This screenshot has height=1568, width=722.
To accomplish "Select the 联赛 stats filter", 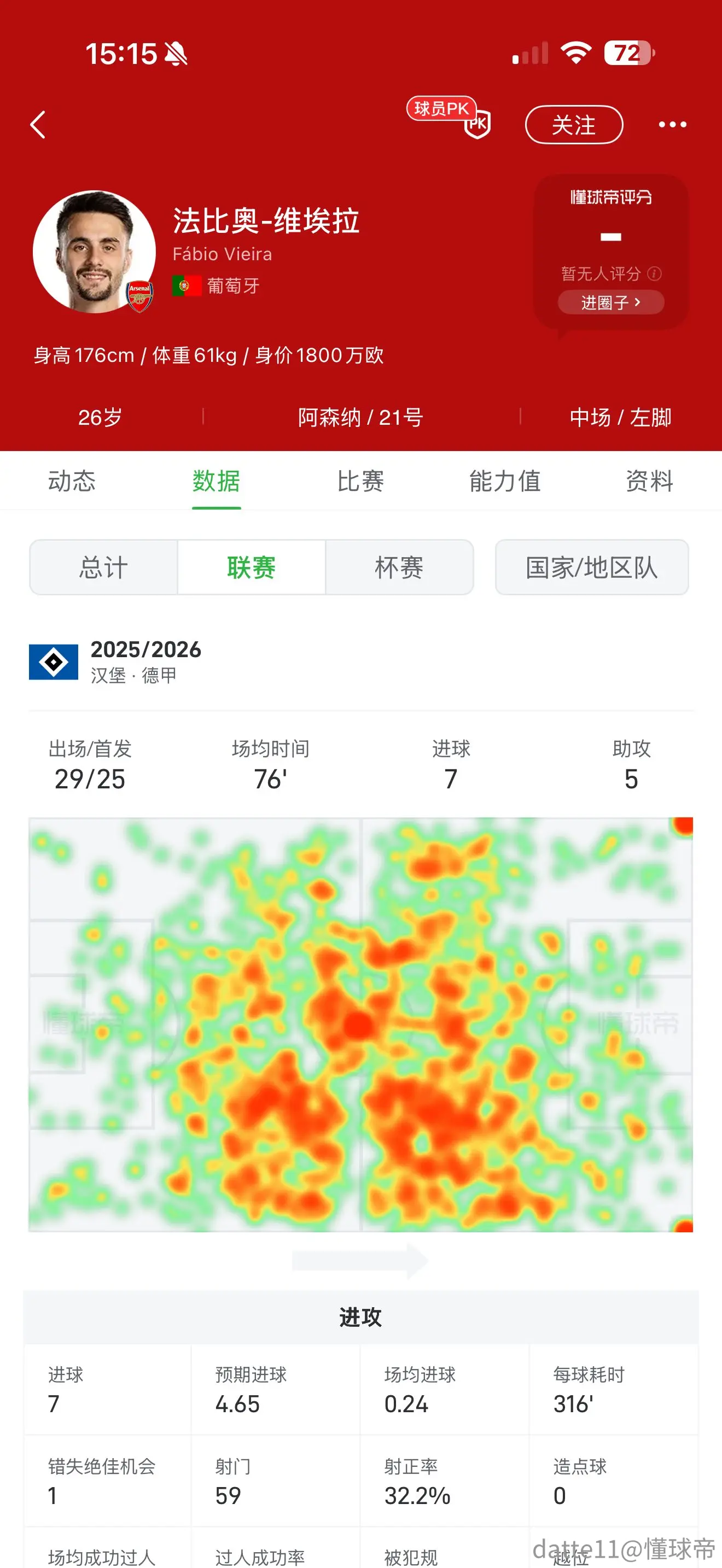I will 252,567.
